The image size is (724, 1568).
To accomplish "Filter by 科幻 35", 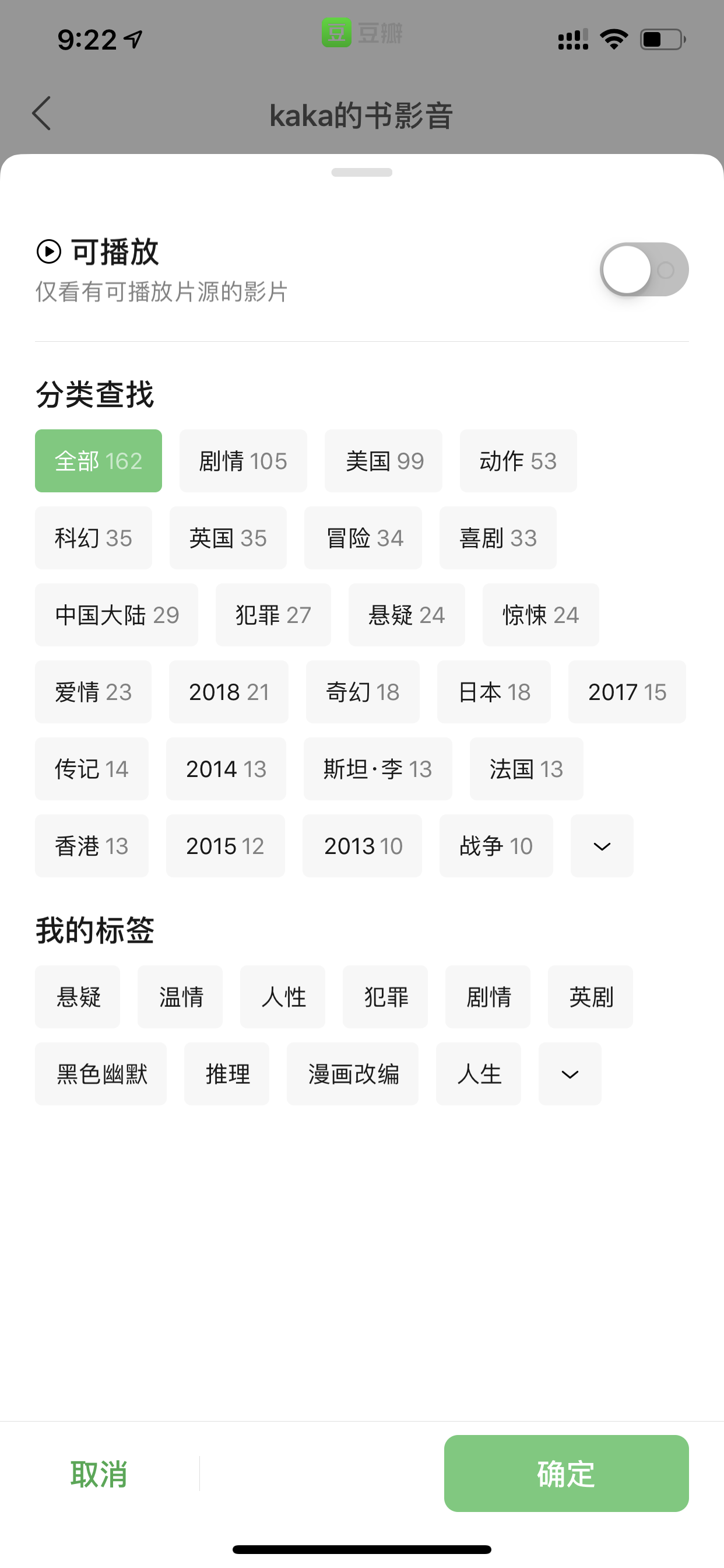I will point(94,538).
